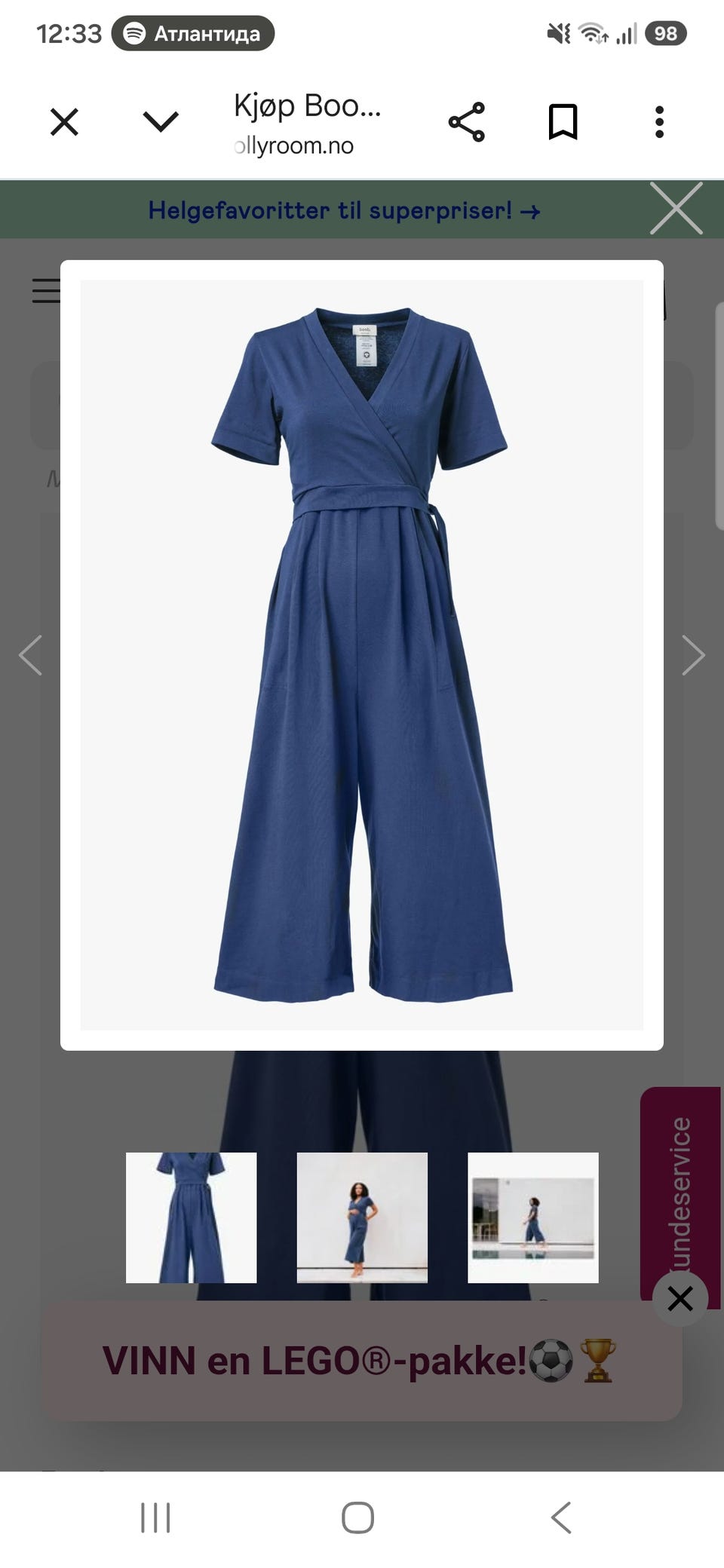The image size is (724, 1568).
Task: Open the VINN en LEGO-pakke banner
Action: (x=361, y=1361)
